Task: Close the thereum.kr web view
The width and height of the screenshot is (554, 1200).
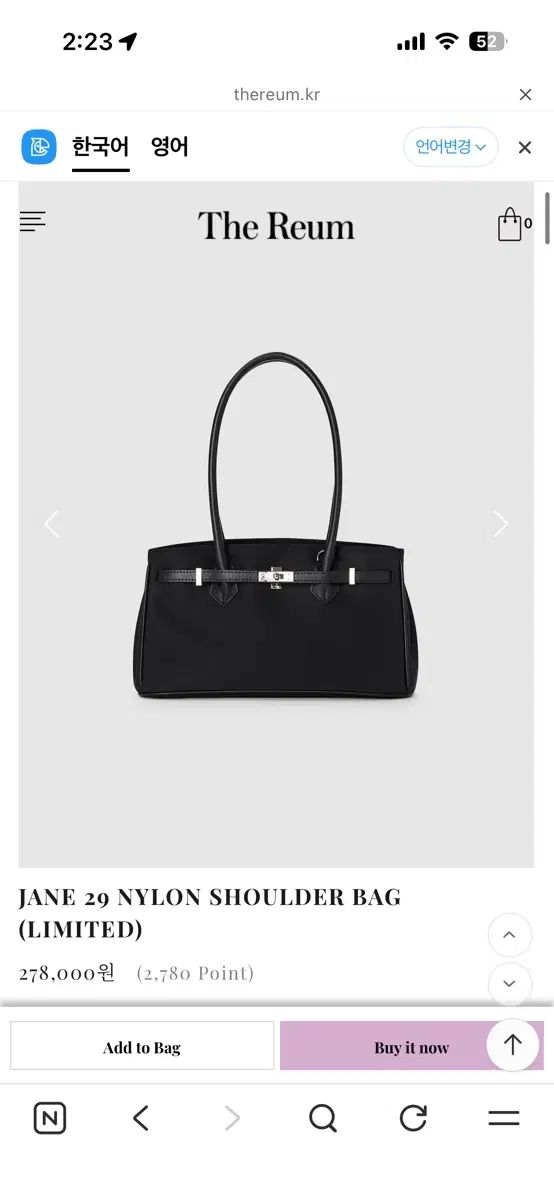Action: pos(525,95)
